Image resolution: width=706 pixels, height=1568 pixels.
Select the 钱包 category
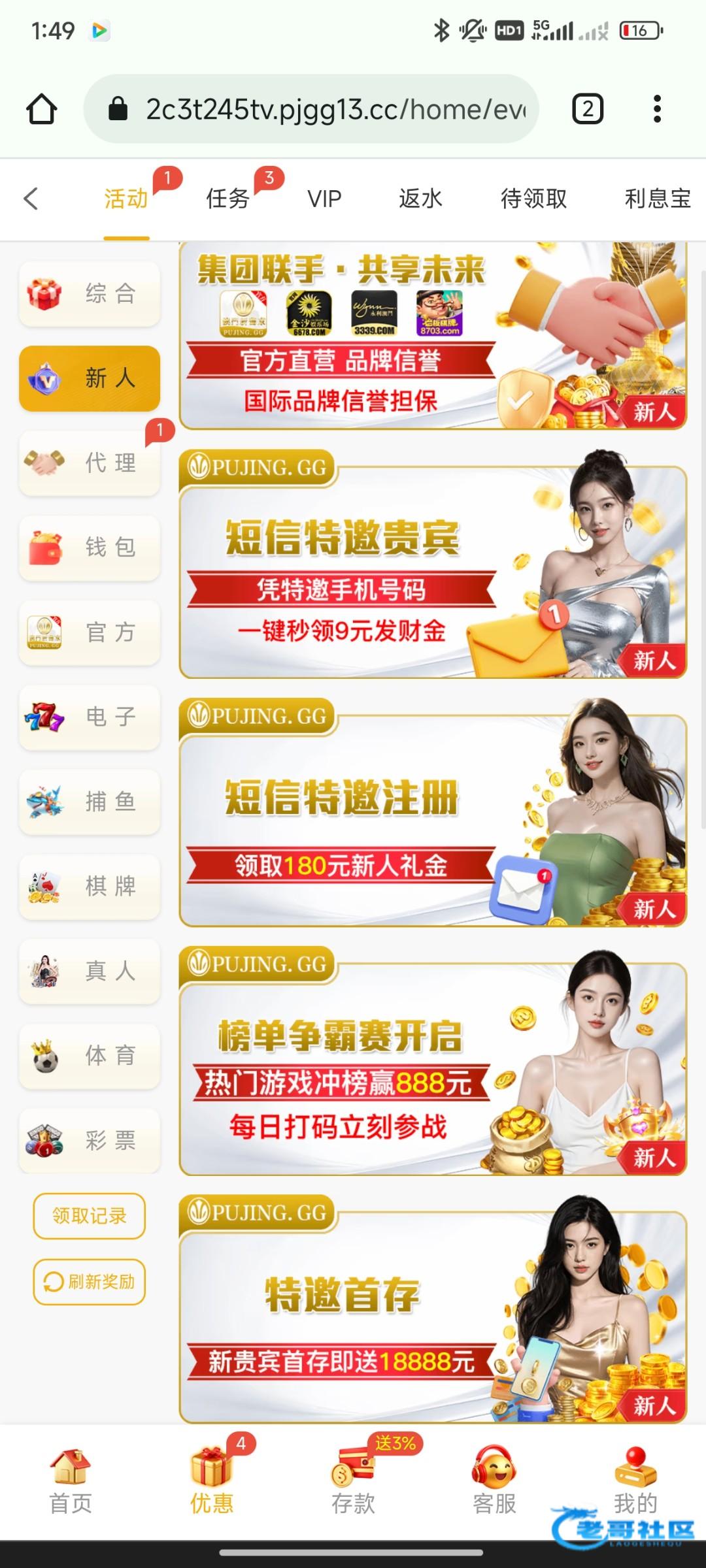tap(90, 547)
